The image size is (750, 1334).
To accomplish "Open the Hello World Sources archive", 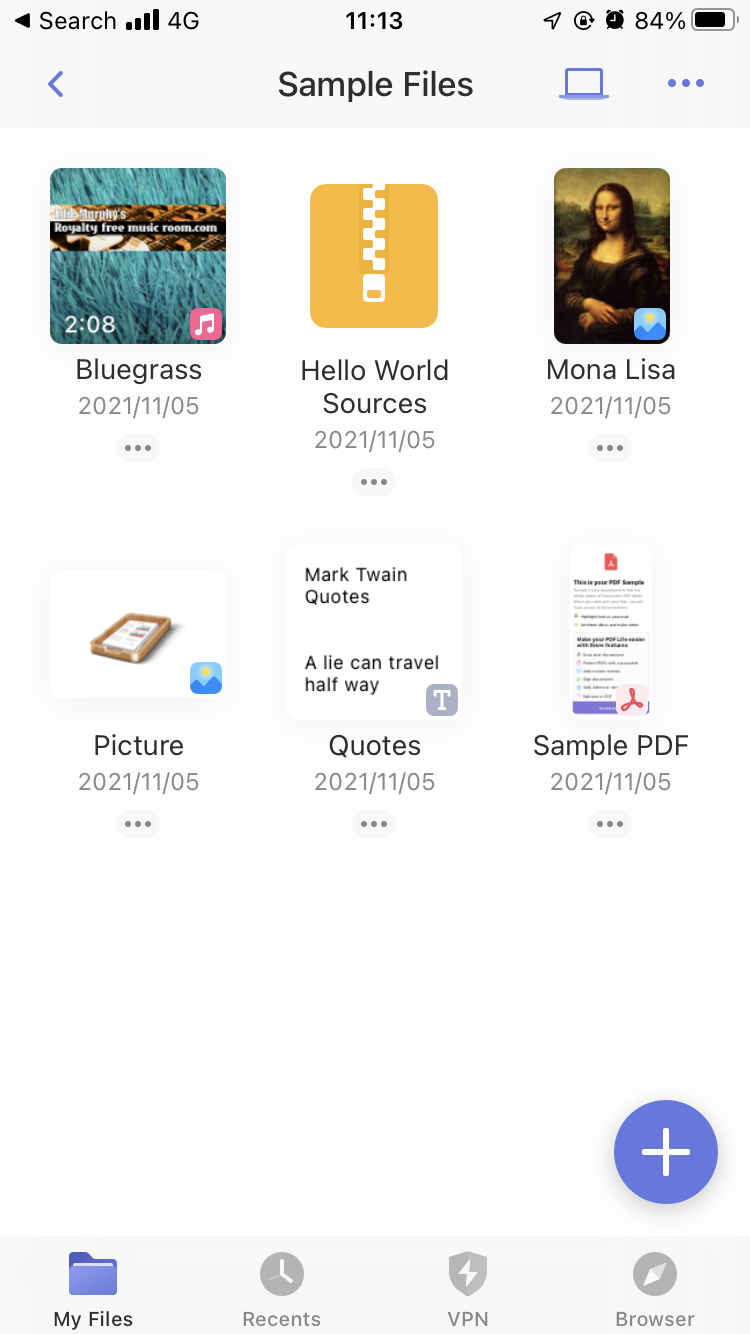I will [x=374, y=255].
